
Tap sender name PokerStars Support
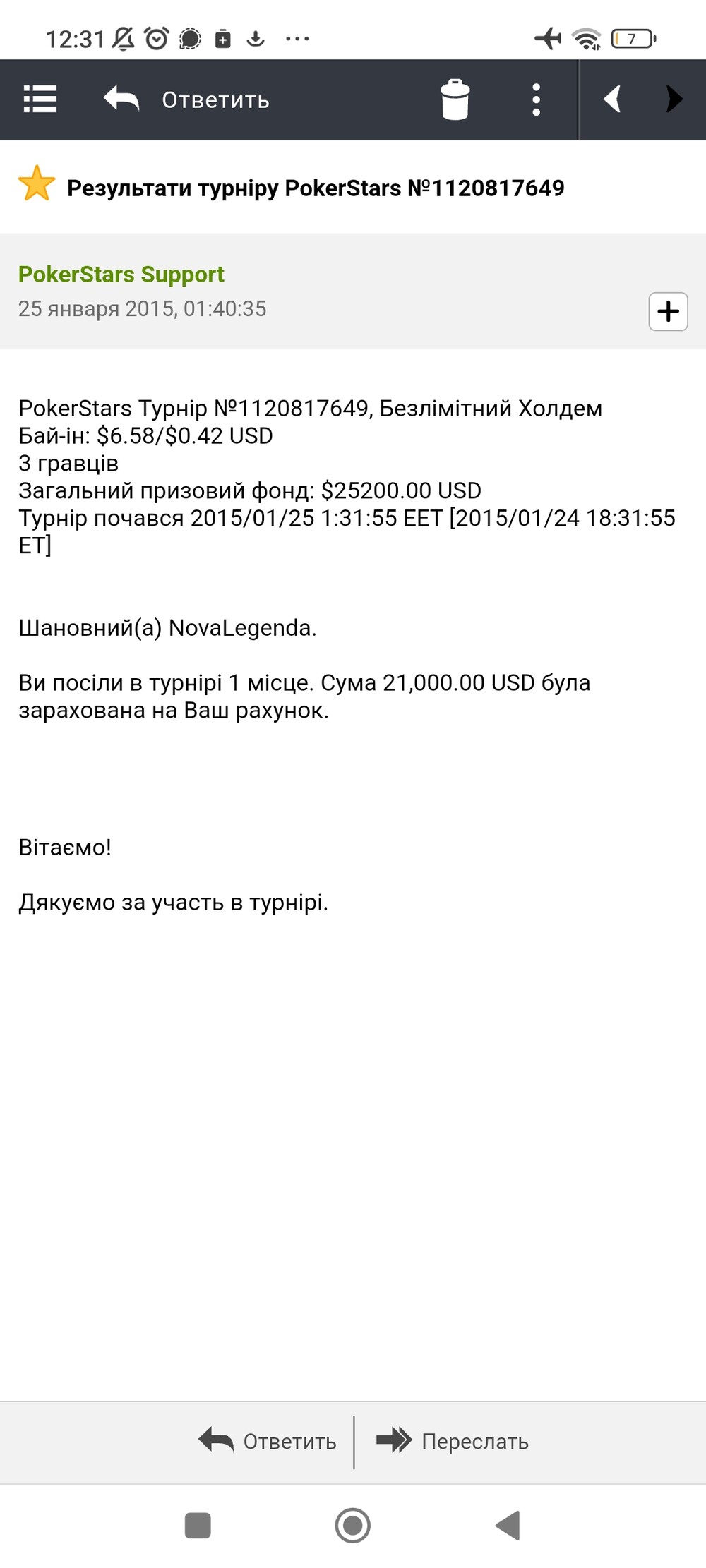coord(121,275)
